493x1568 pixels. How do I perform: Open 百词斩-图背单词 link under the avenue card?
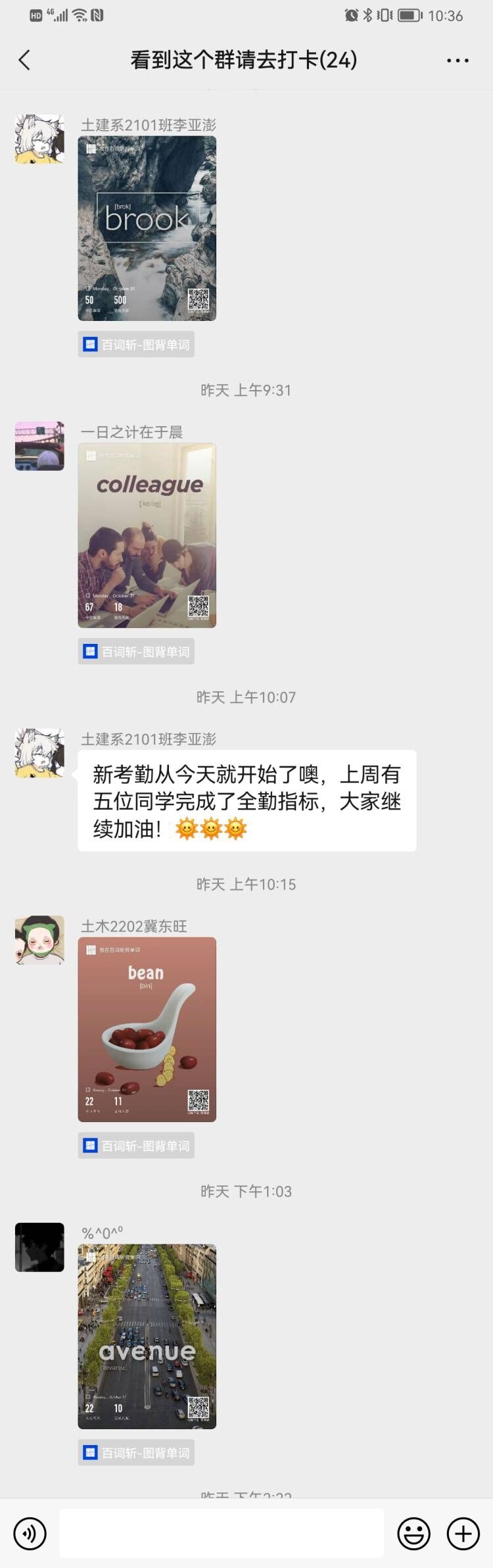point(136,1452)
